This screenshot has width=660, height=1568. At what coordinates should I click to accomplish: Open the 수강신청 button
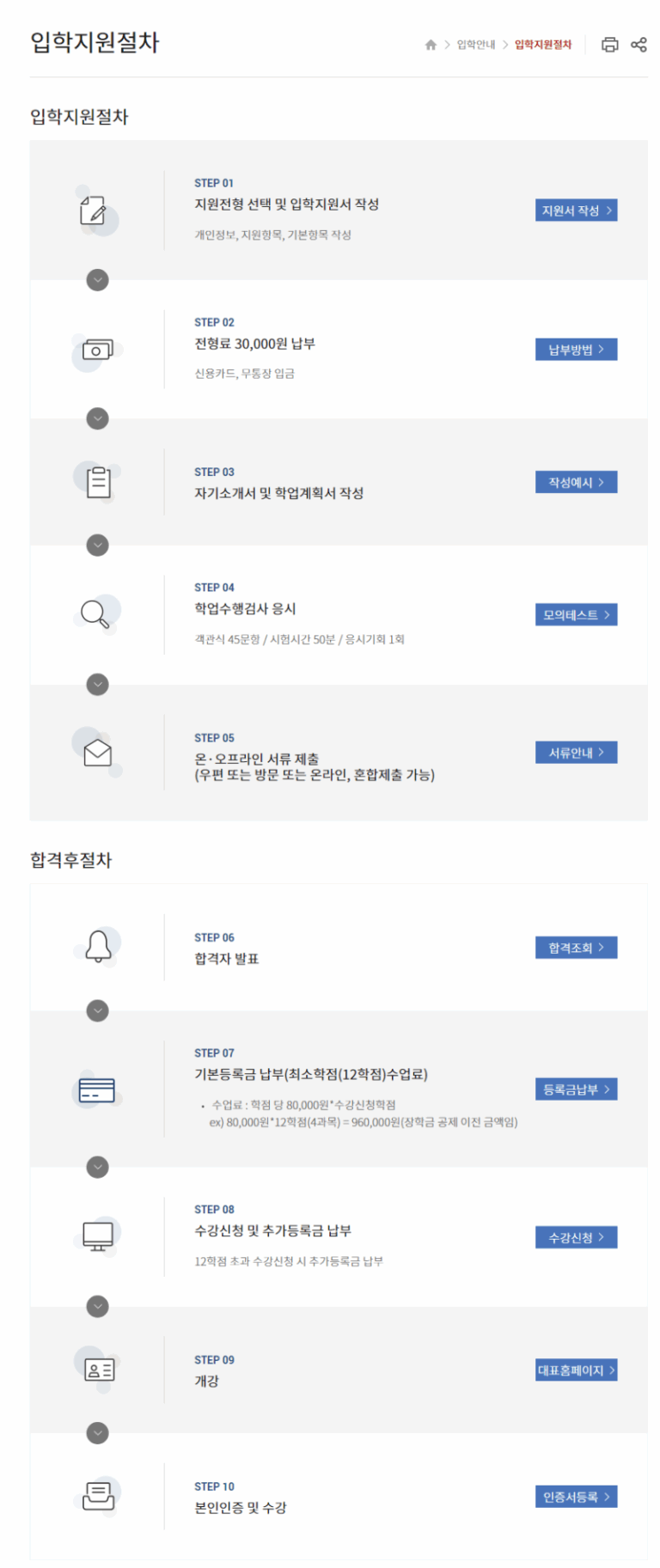click(576, 1237)
